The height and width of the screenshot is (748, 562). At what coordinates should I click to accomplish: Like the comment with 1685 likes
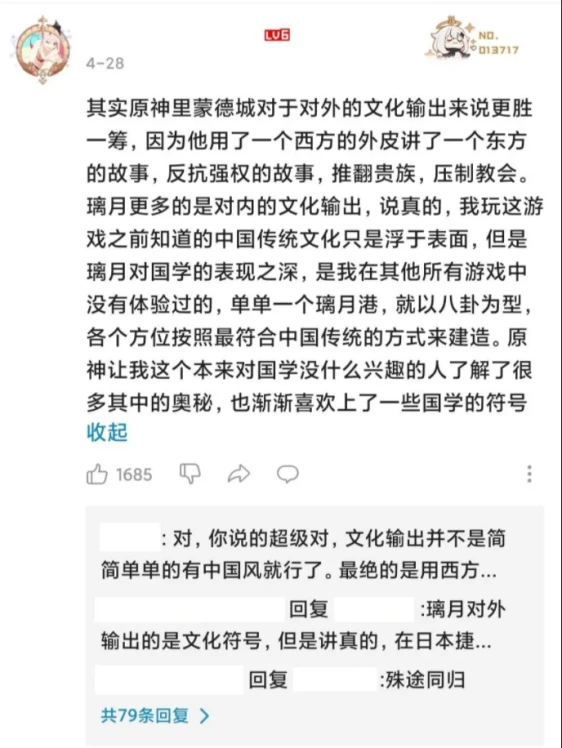click(x=97, y=474)
